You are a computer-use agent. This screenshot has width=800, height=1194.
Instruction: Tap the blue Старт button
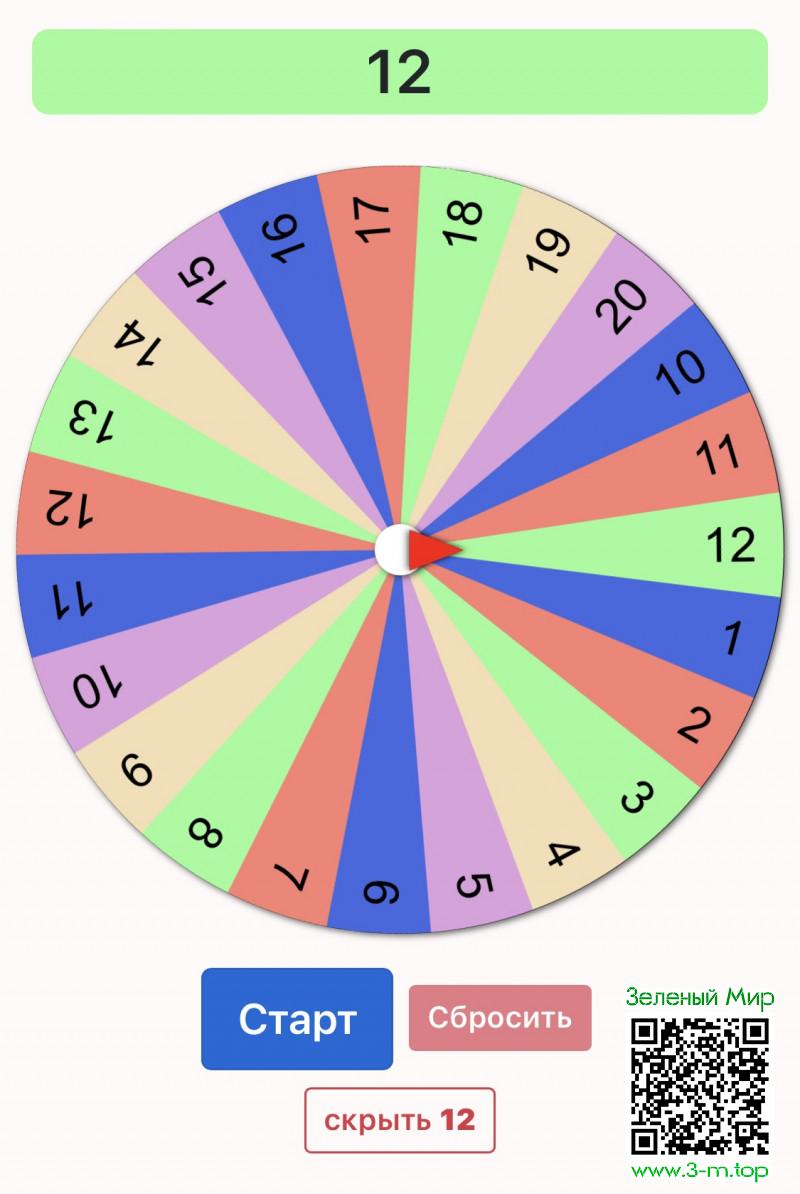(x=297, y=1019)
